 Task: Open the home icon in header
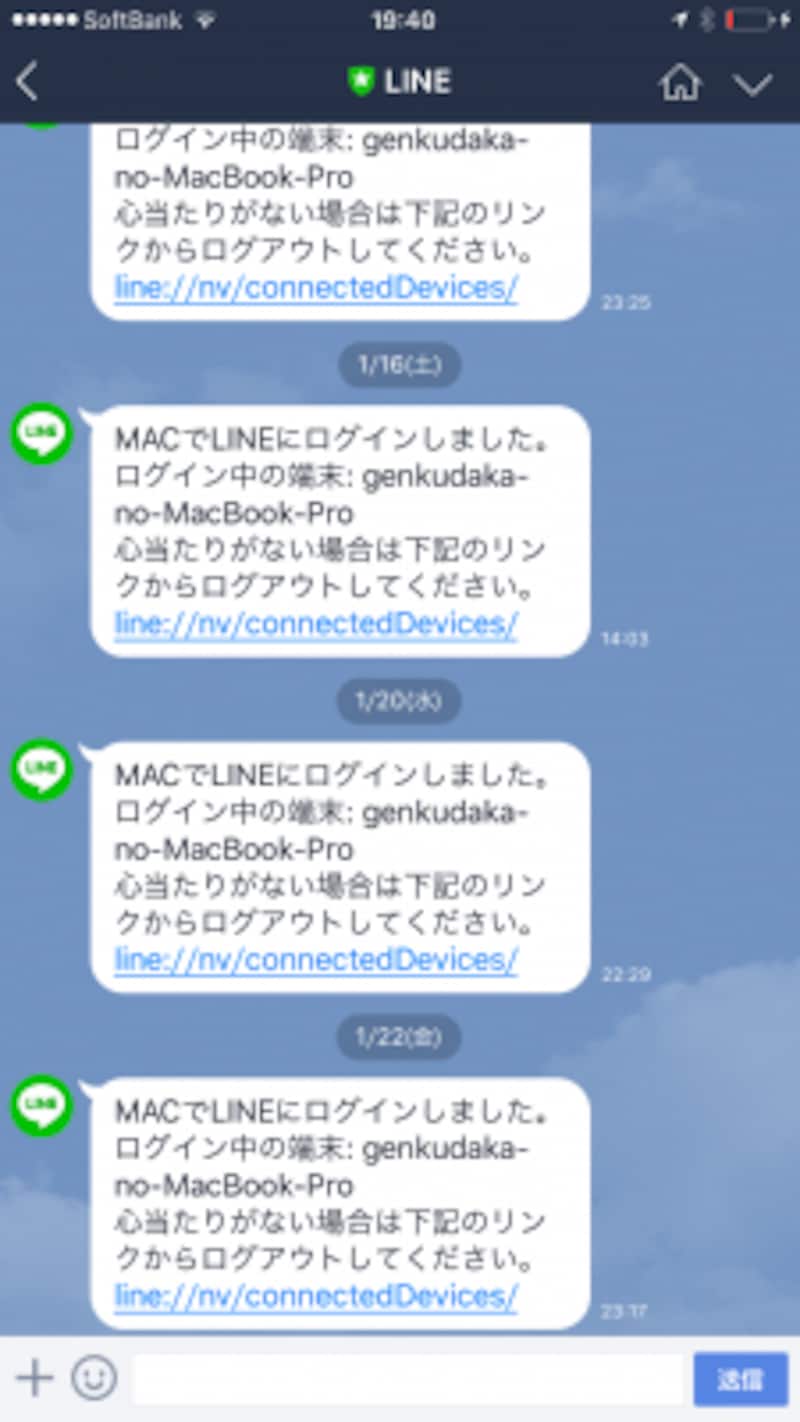tap(680, 82)
